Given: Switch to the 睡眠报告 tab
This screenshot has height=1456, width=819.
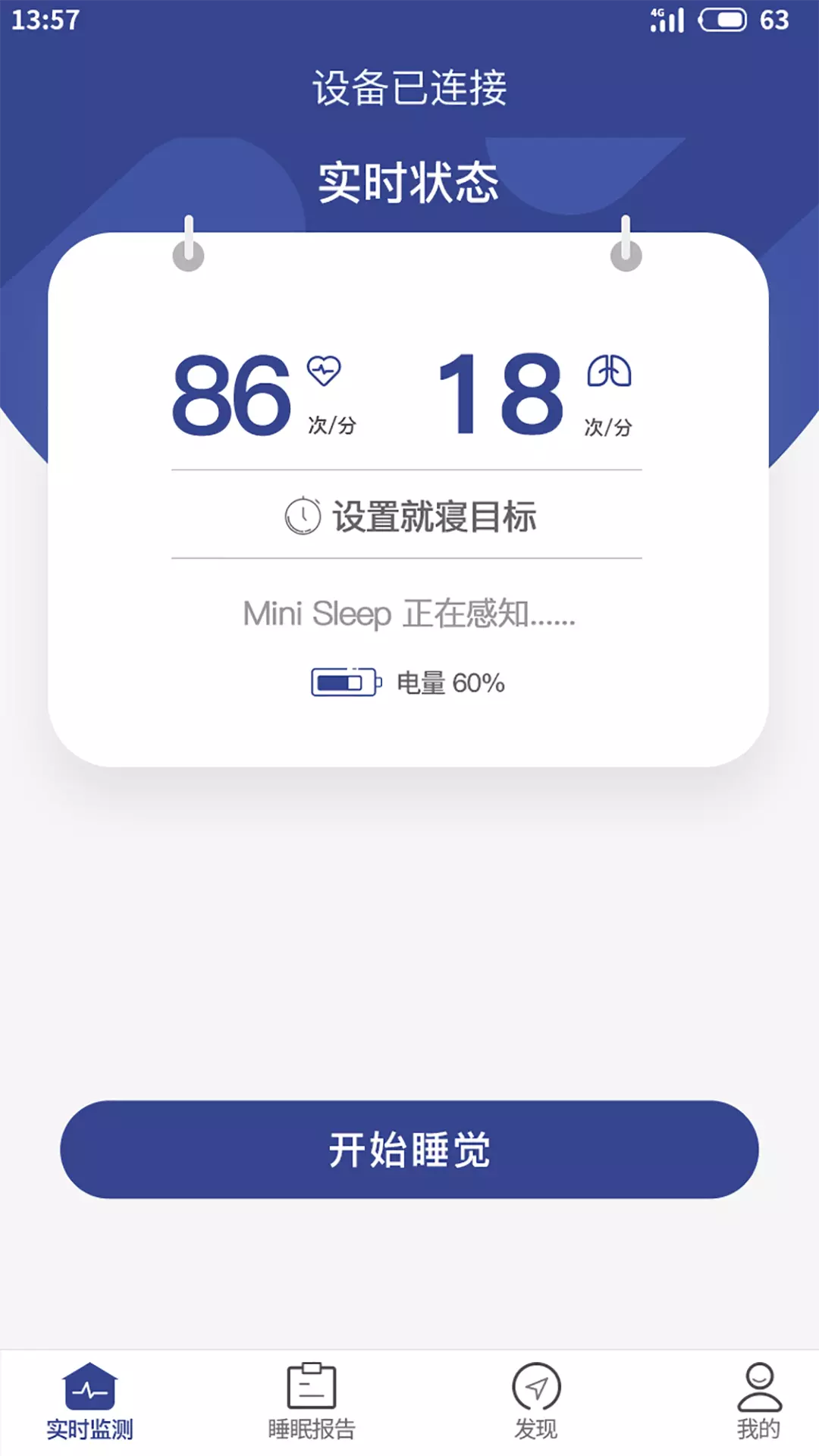Looking at the screenshot, I should (x=312, y=1401).
